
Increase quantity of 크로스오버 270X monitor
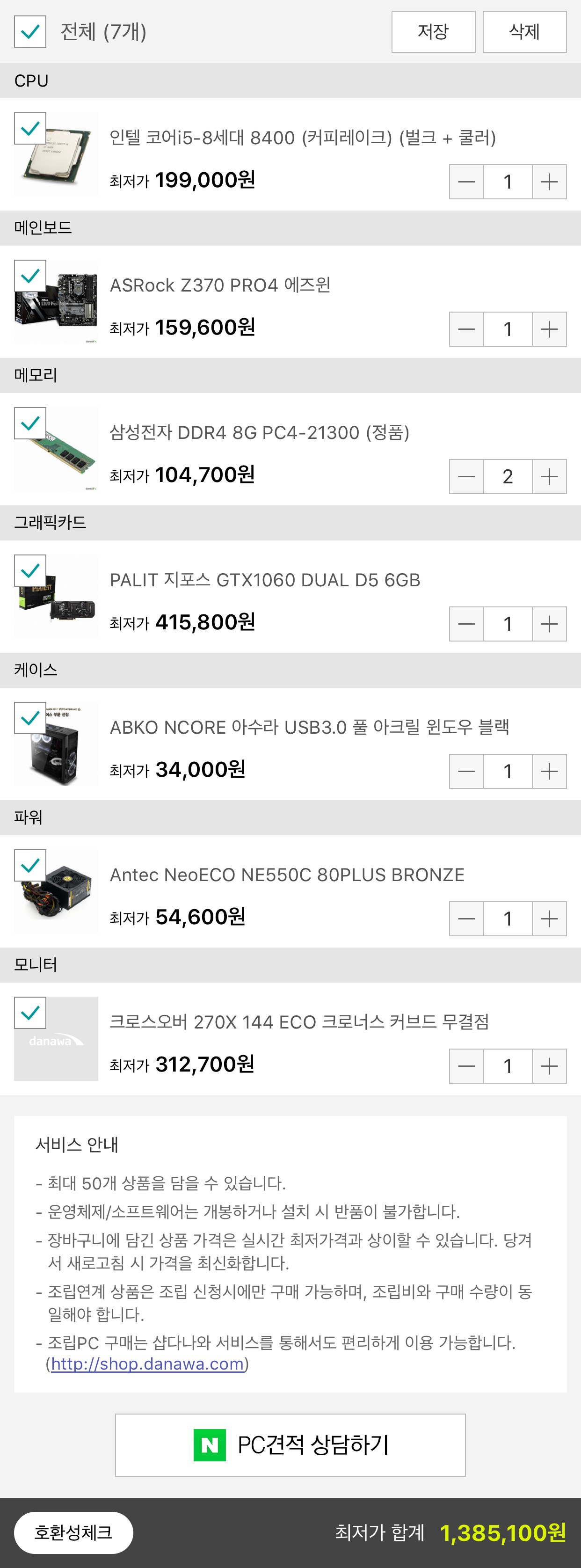pyautogui.click(x=549, y=1066)
